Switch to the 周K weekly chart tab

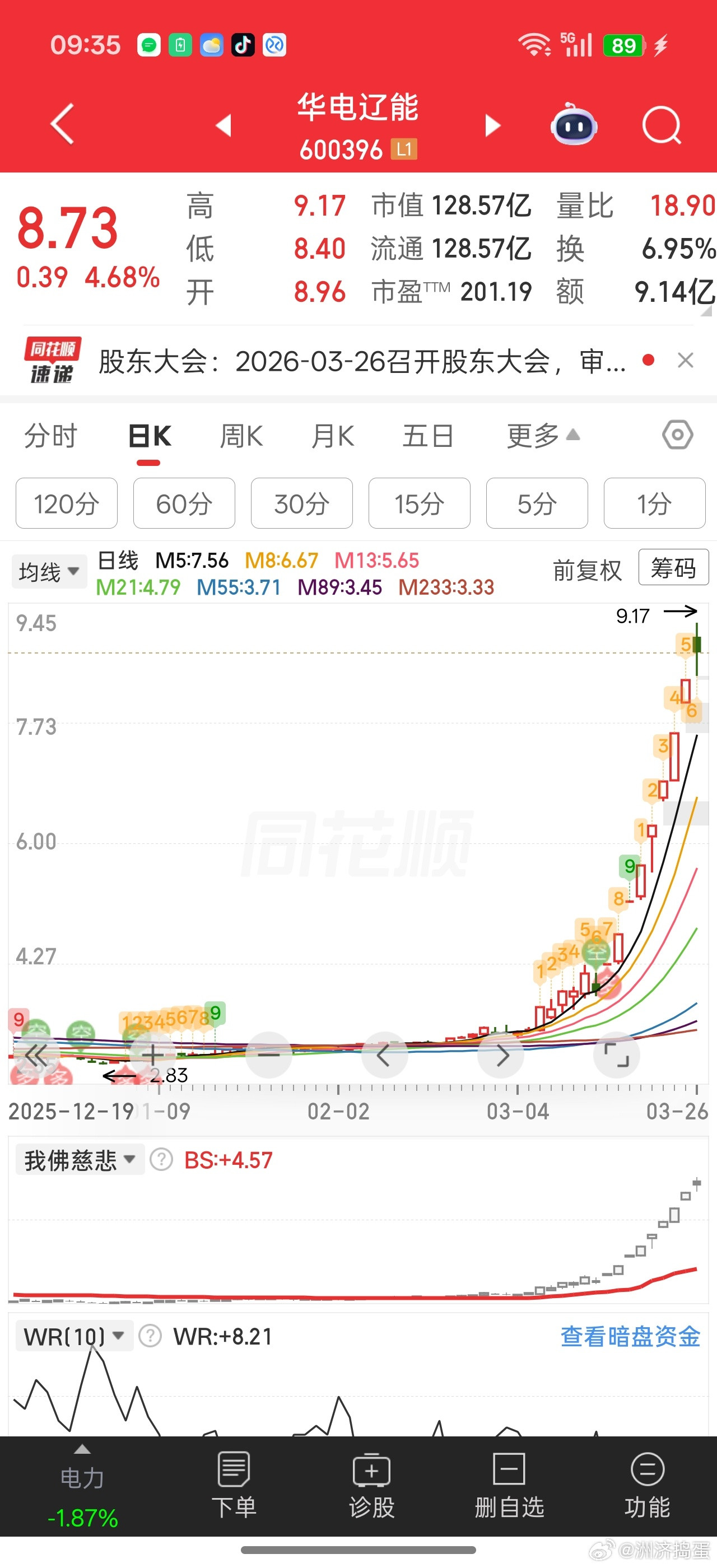point(241,435)
